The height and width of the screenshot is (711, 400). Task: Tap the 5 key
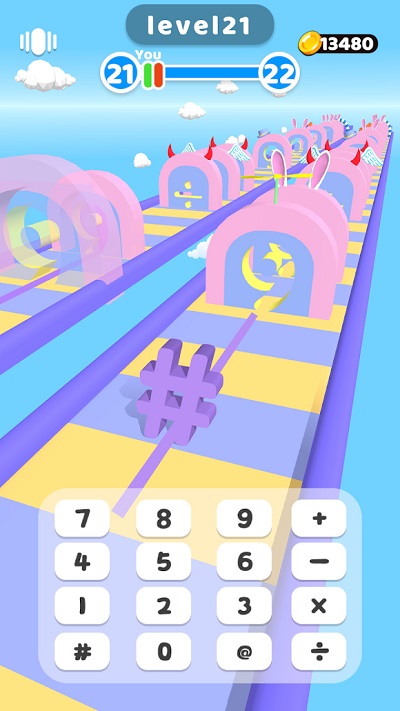[163, 562]
